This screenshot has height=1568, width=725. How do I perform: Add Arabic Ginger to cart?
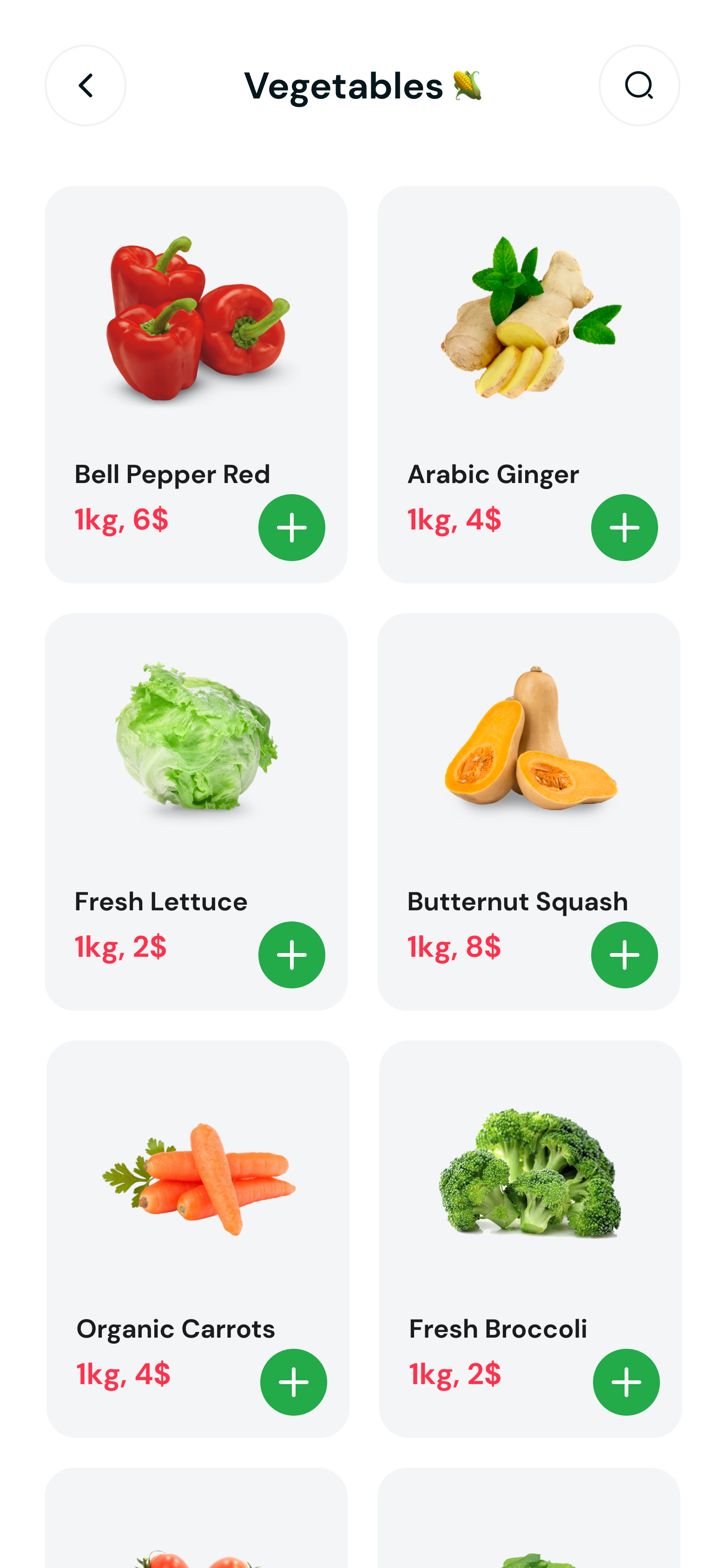click(x=624, y=527)
